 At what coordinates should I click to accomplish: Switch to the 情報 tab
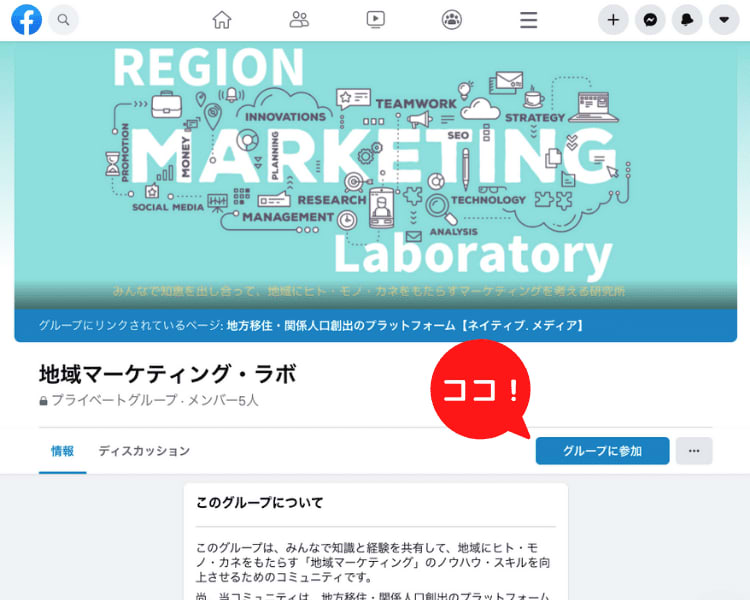point(63,451)
